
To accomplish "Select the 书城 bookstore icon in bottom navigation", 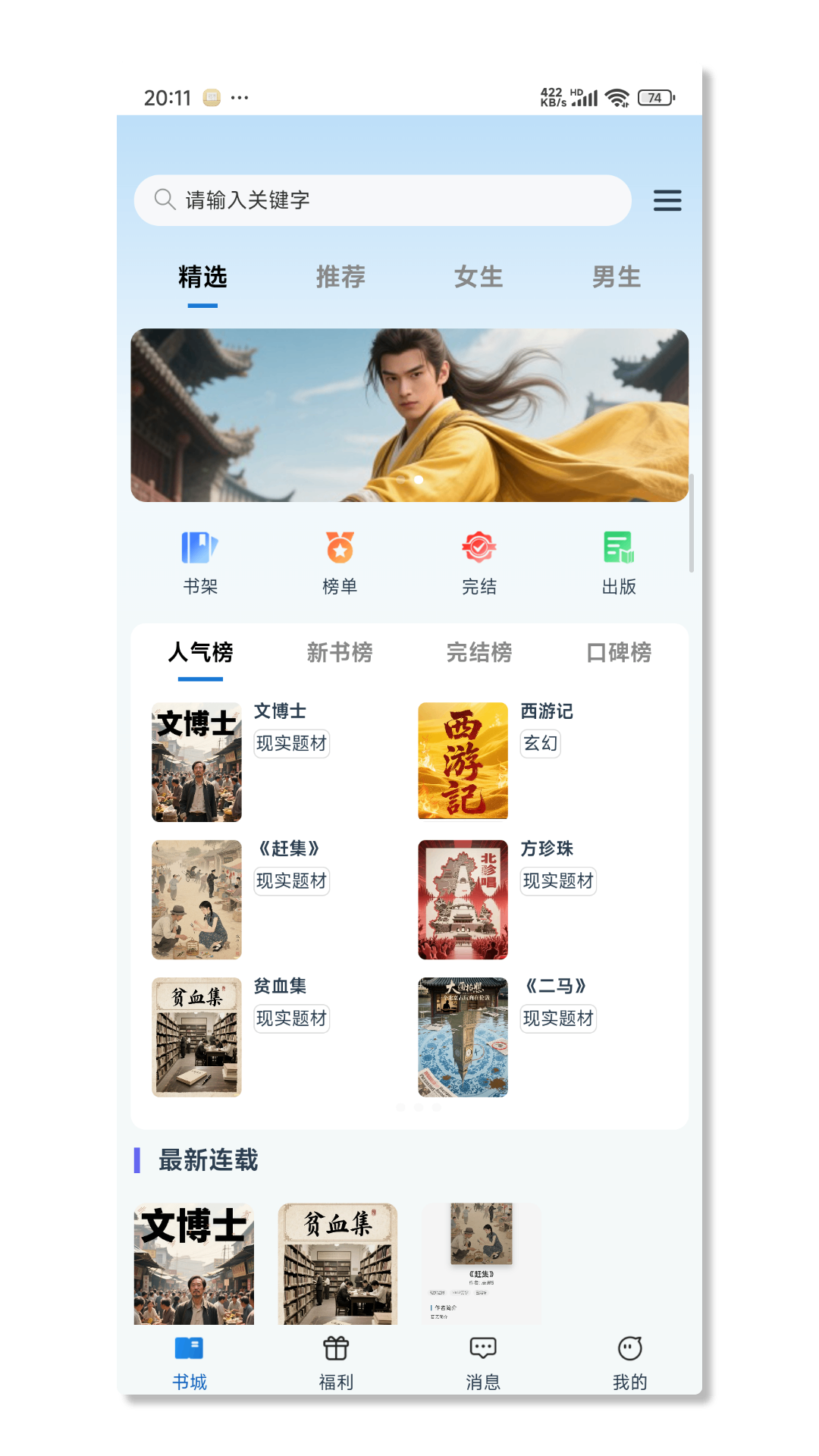I will pyautogui.click(x=190, y=1349).
